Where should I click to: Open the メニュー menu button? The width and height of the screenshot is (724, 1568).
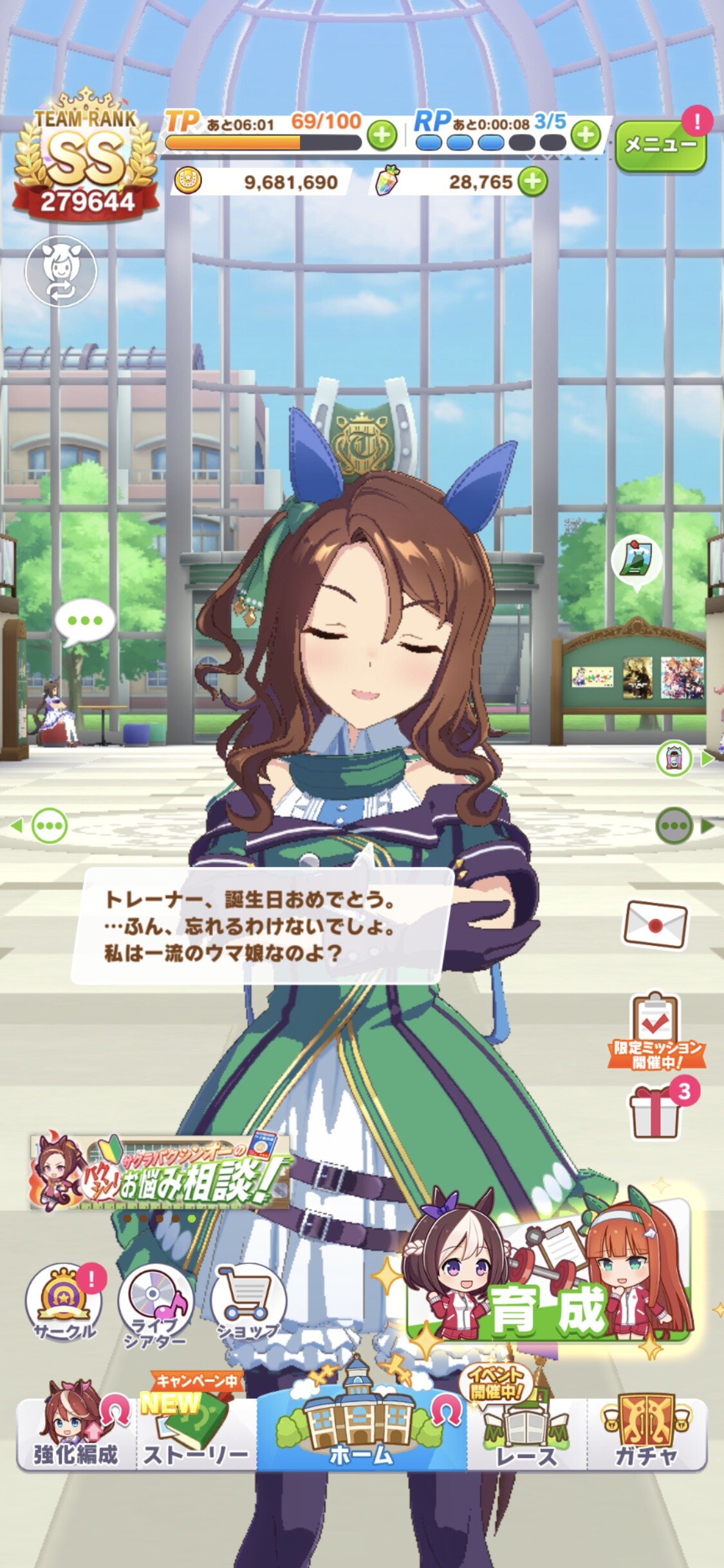click(x=660, y=145)
